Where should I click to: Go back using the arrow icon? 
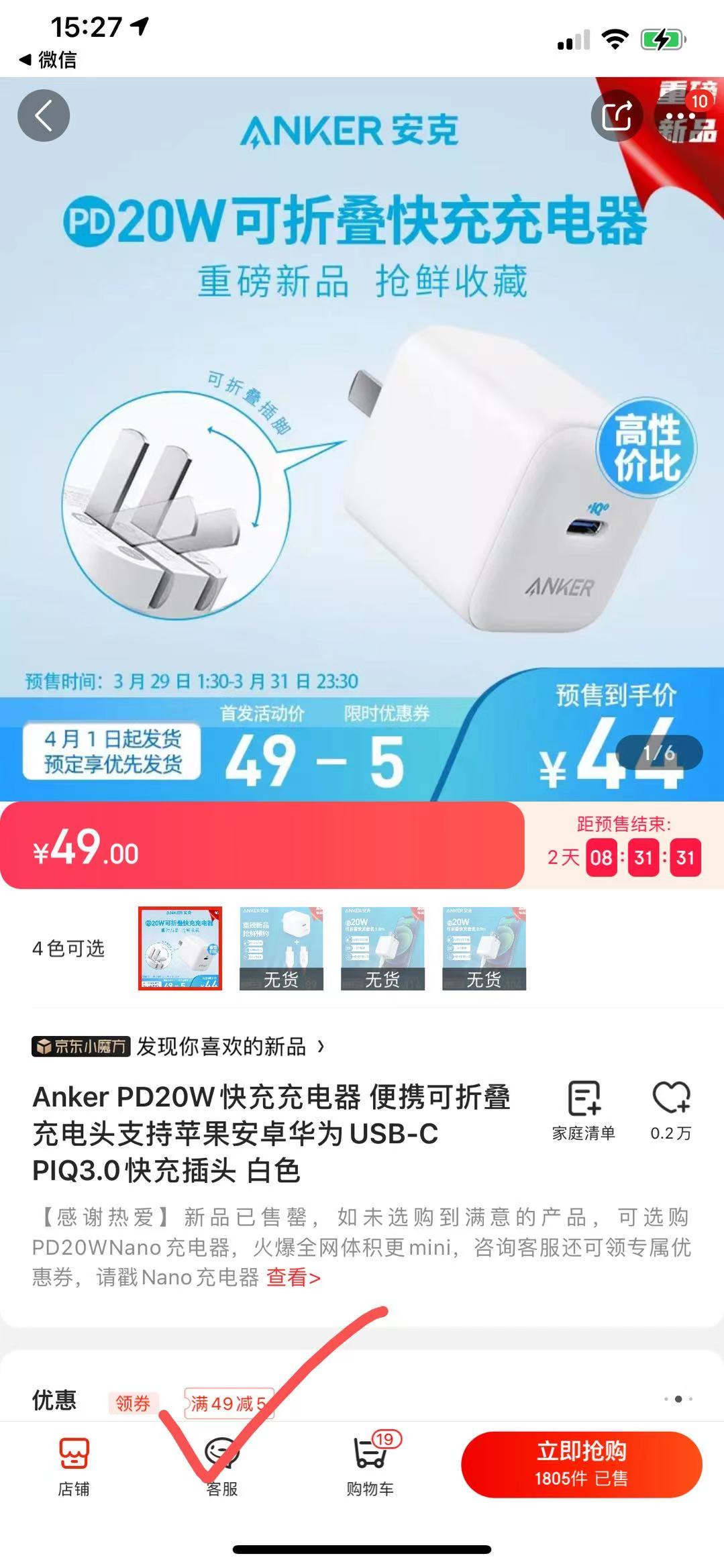pos(44,115)
